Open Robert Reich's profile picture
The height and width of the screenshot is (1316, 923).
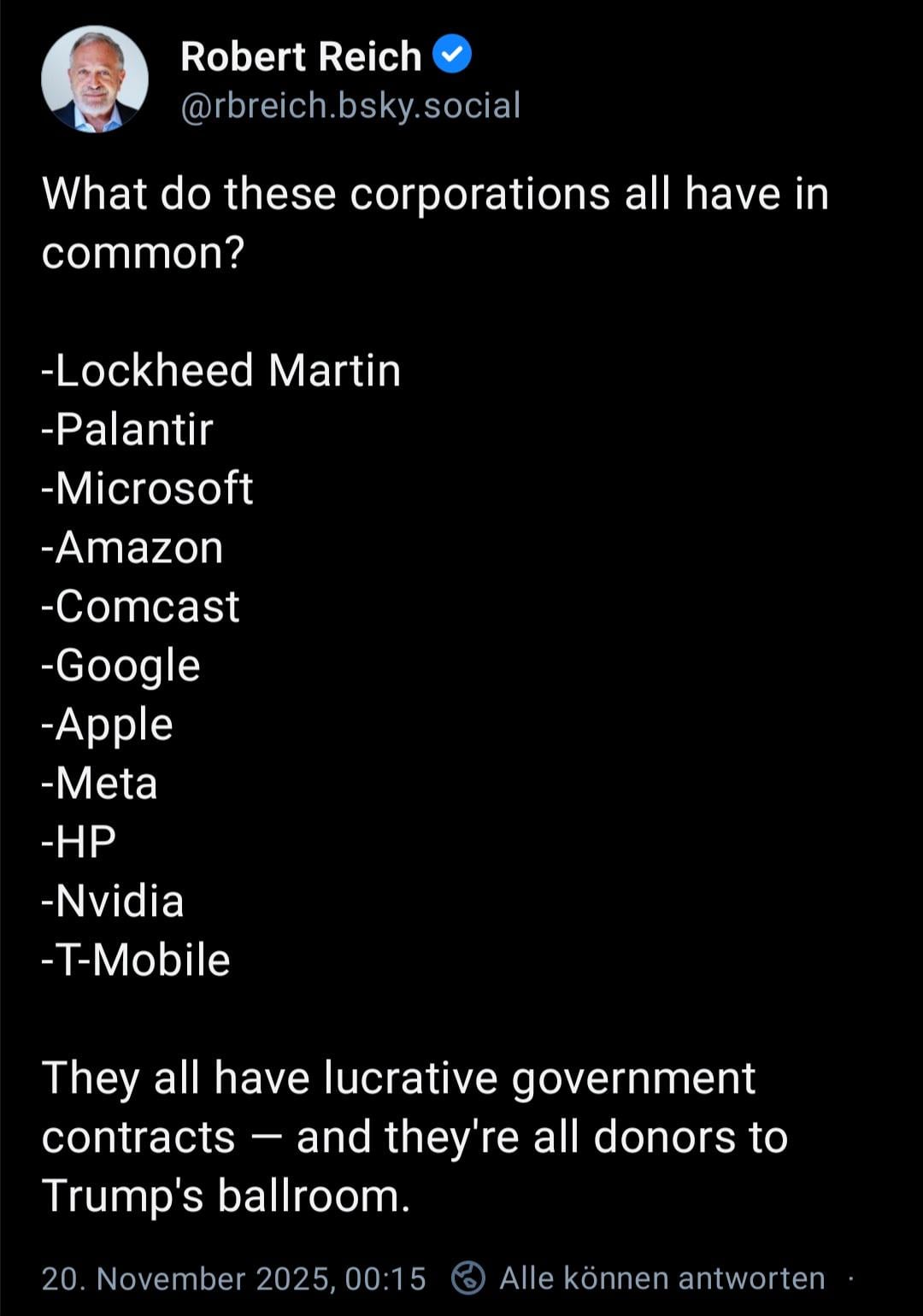(x=94, y=79)
